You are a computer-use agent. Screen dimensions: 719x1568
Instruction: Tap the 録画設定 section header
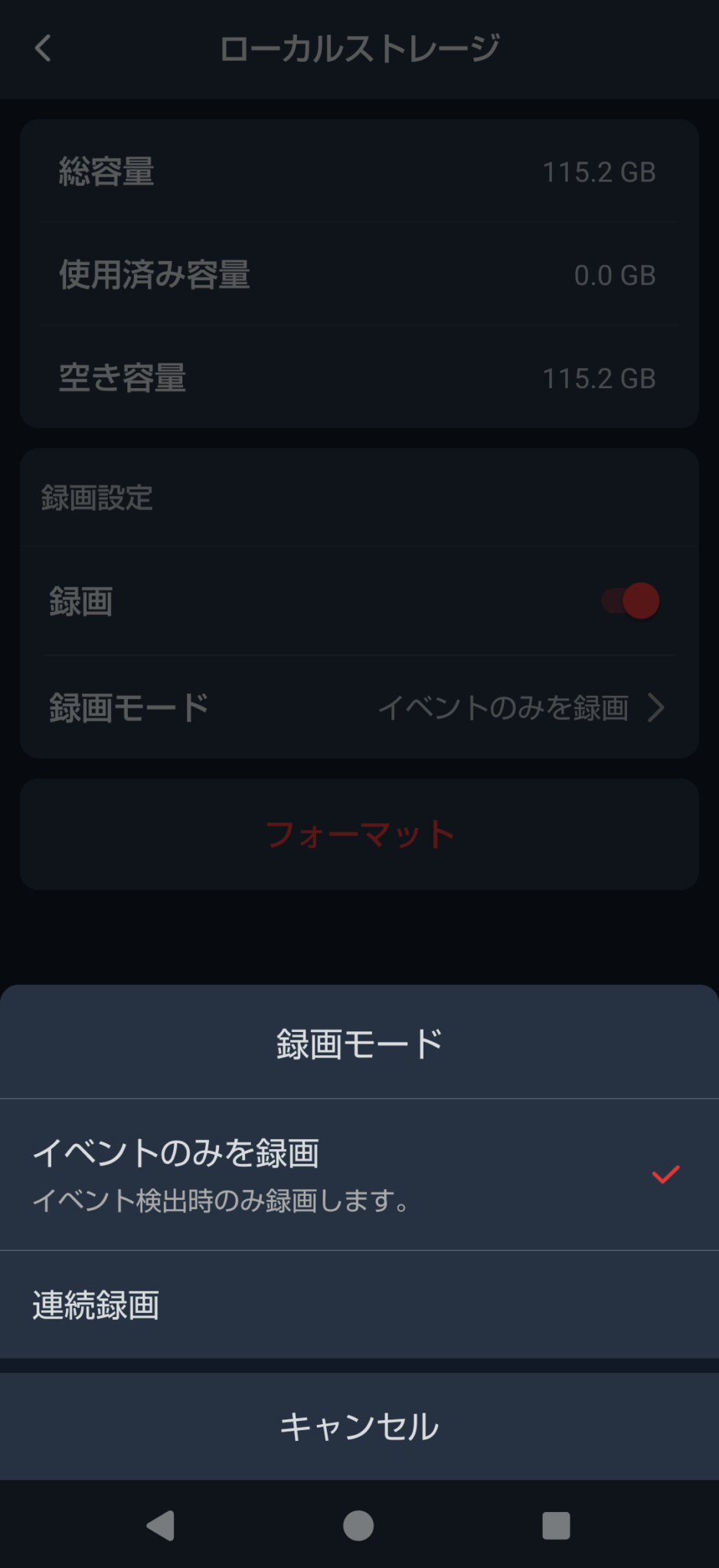97,499
